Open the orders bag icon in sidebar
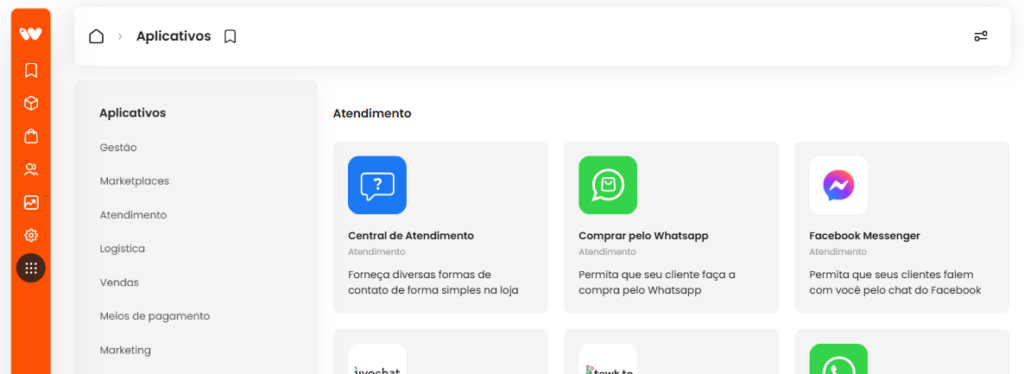The width and height of the screenshot is (1024, 374). point(31,136)
